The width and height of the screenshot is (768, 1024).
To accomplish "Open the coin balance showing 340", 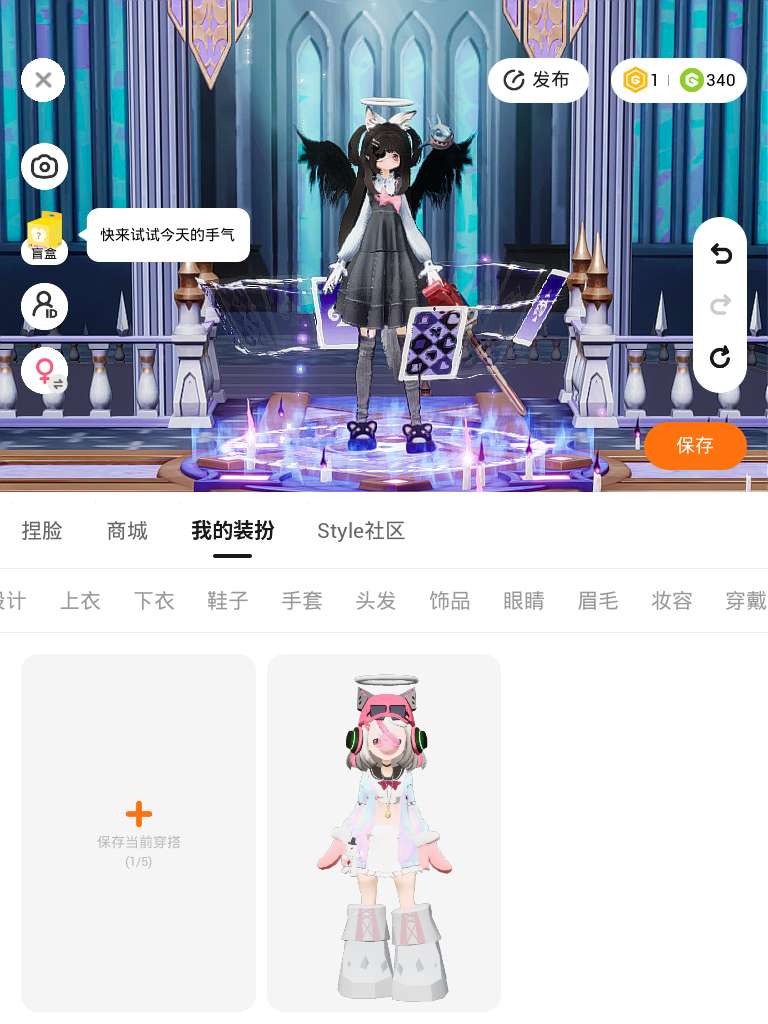I will [709, 80].
